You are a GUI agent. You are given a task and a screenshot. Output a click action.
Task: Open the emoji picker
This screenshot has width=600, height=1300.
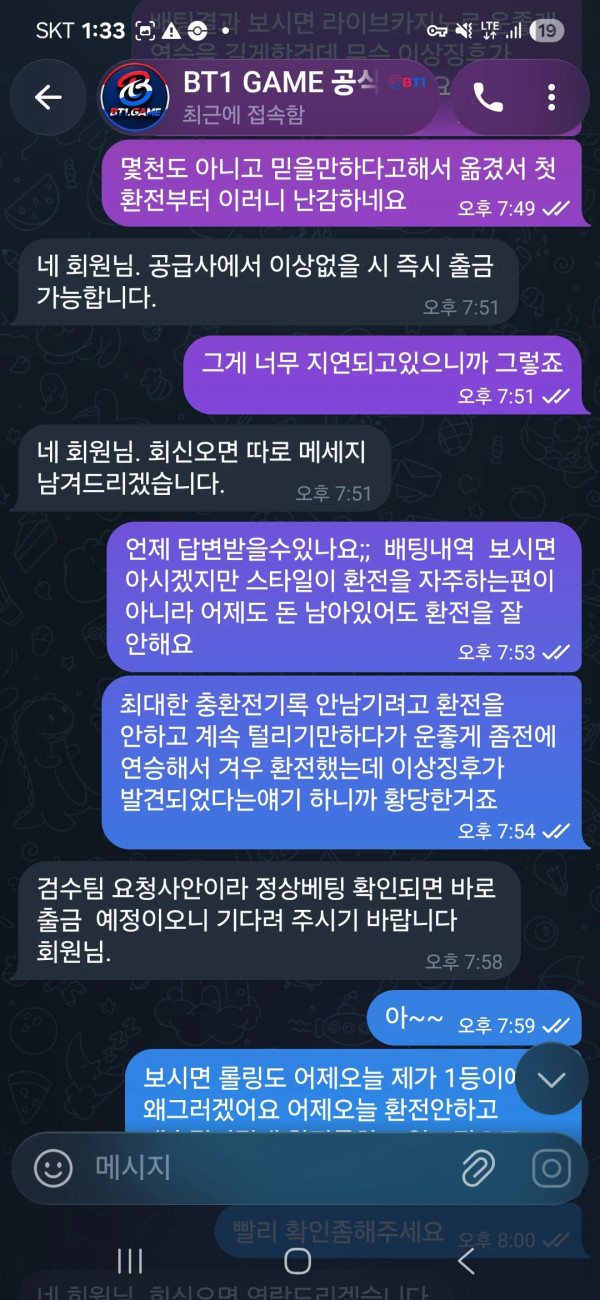pos(53,1167)
